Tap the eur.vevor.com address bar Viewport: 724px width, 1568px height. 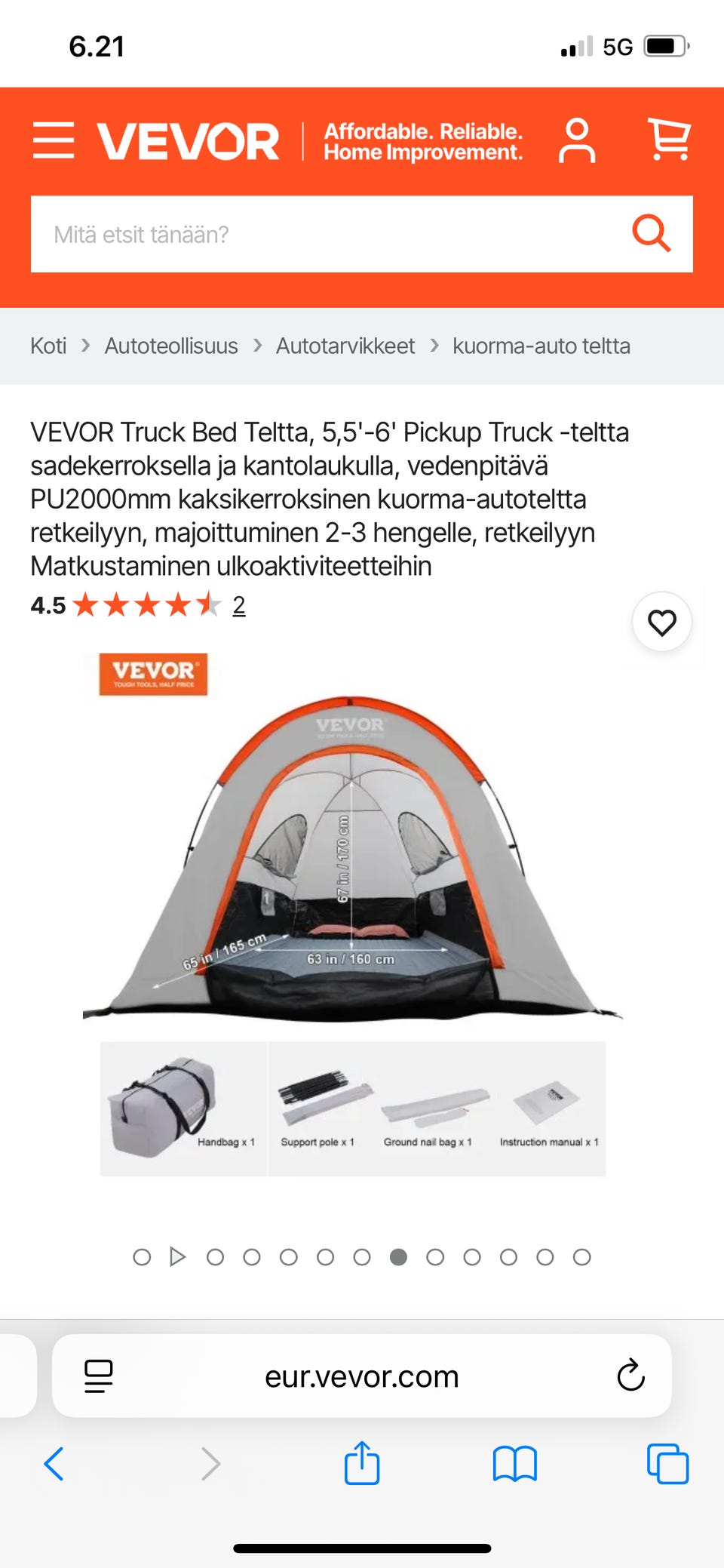pos(362,1375)
